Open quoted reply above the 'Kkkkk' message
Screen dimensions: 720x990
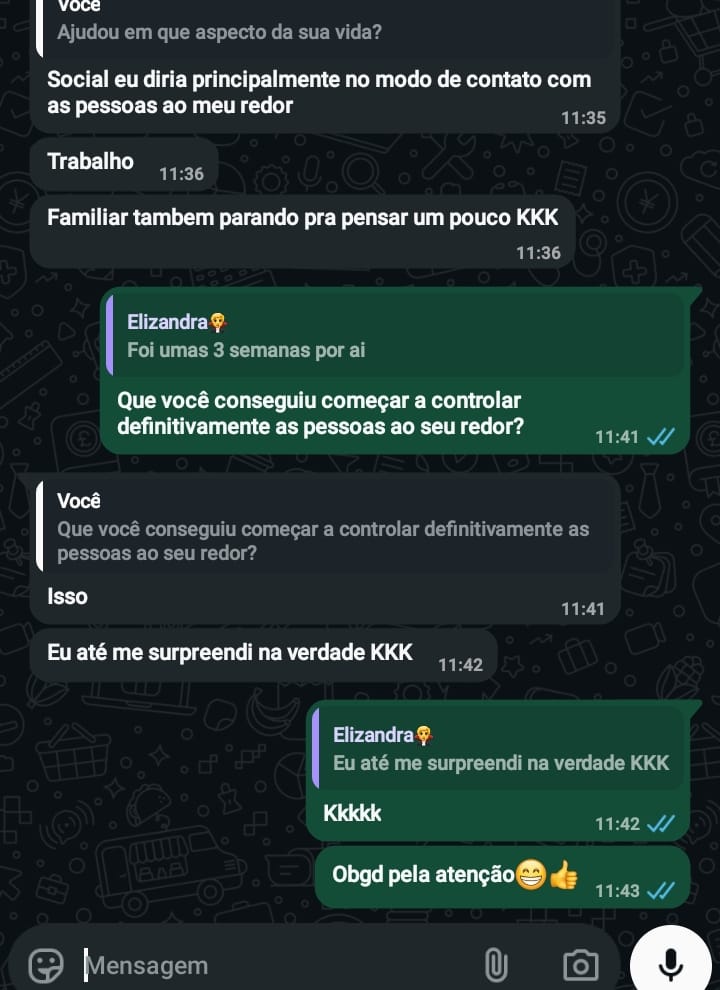498,750
